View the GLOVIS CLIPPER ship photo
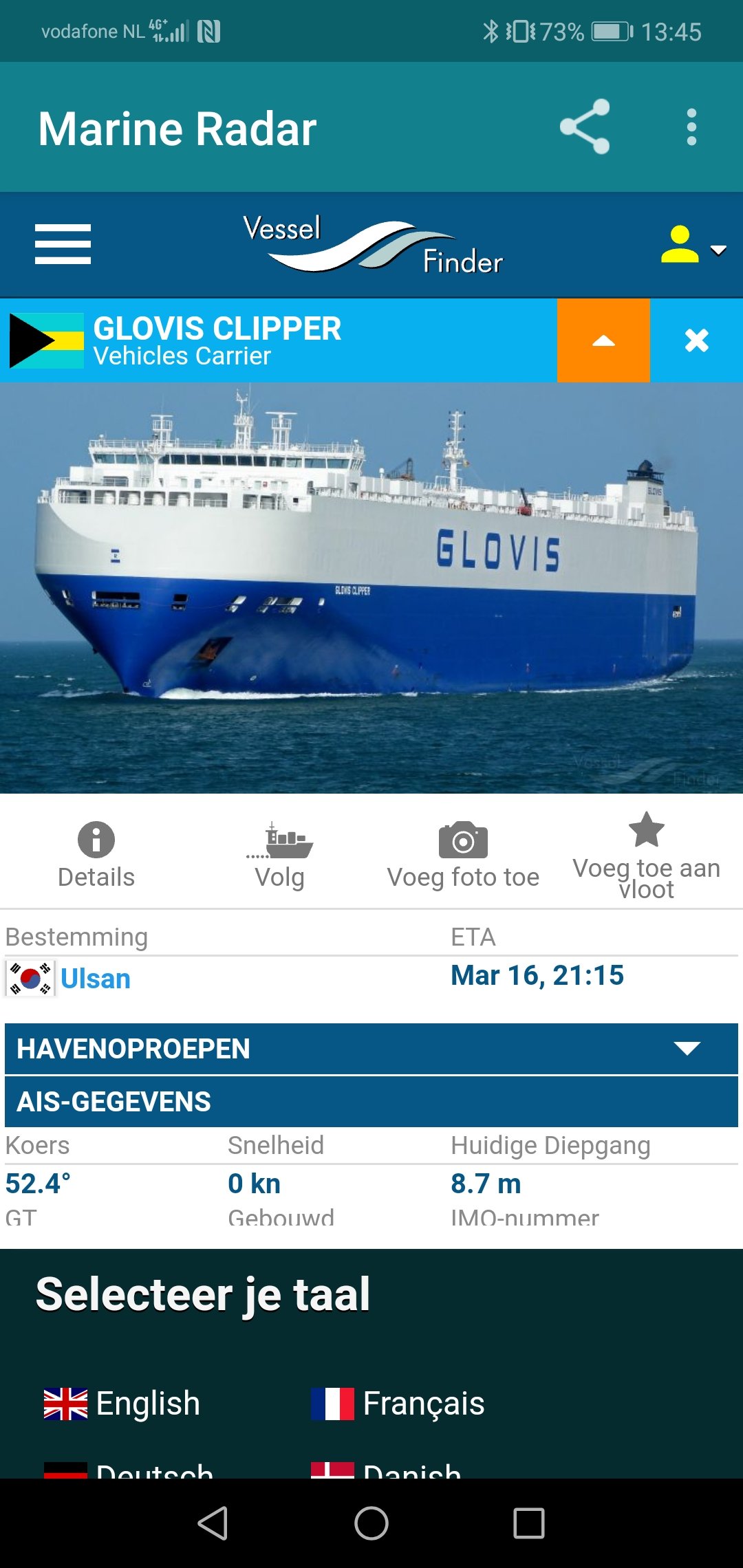The height and width of the screenshot is (1568, 743). [371, 588]
